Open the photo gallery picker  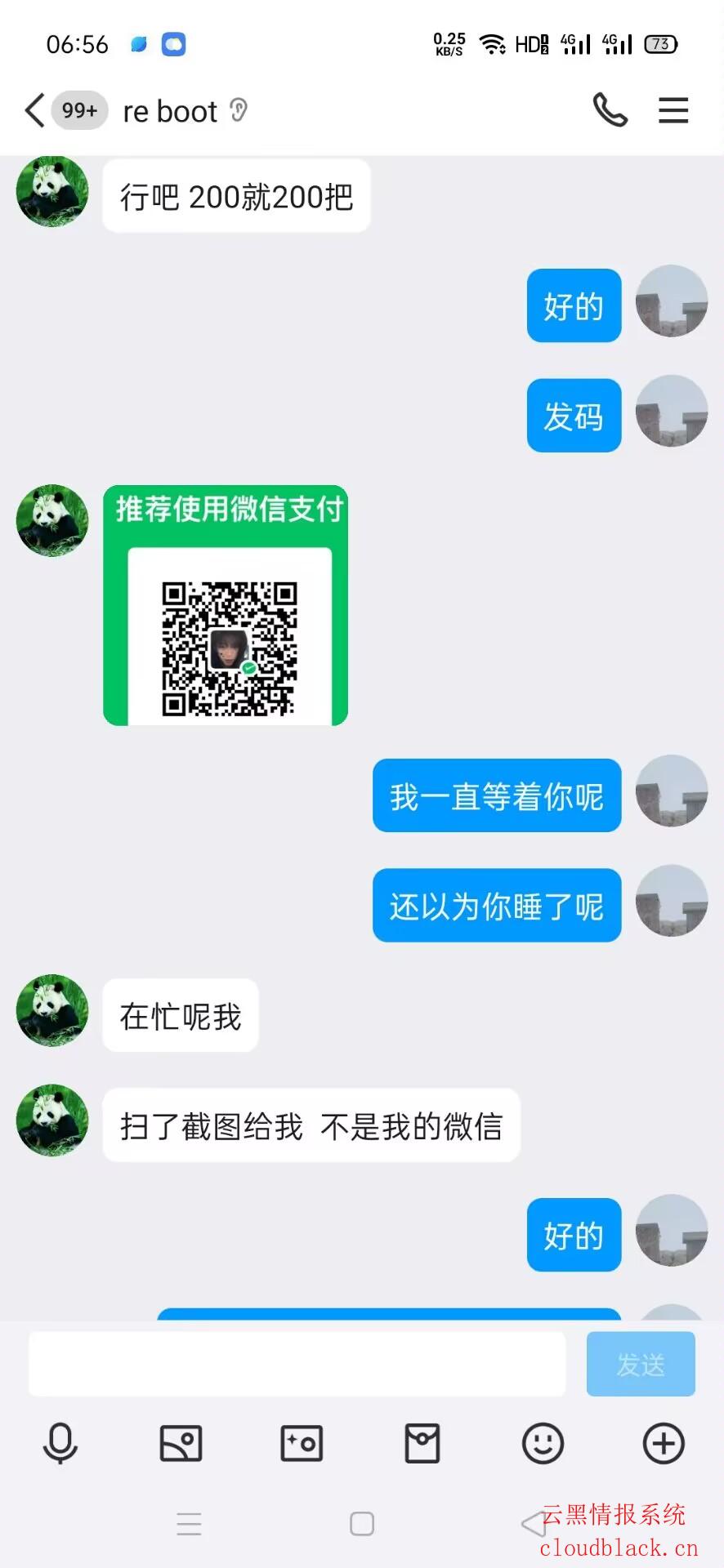pyautogui.click(x=181, y=1443)
